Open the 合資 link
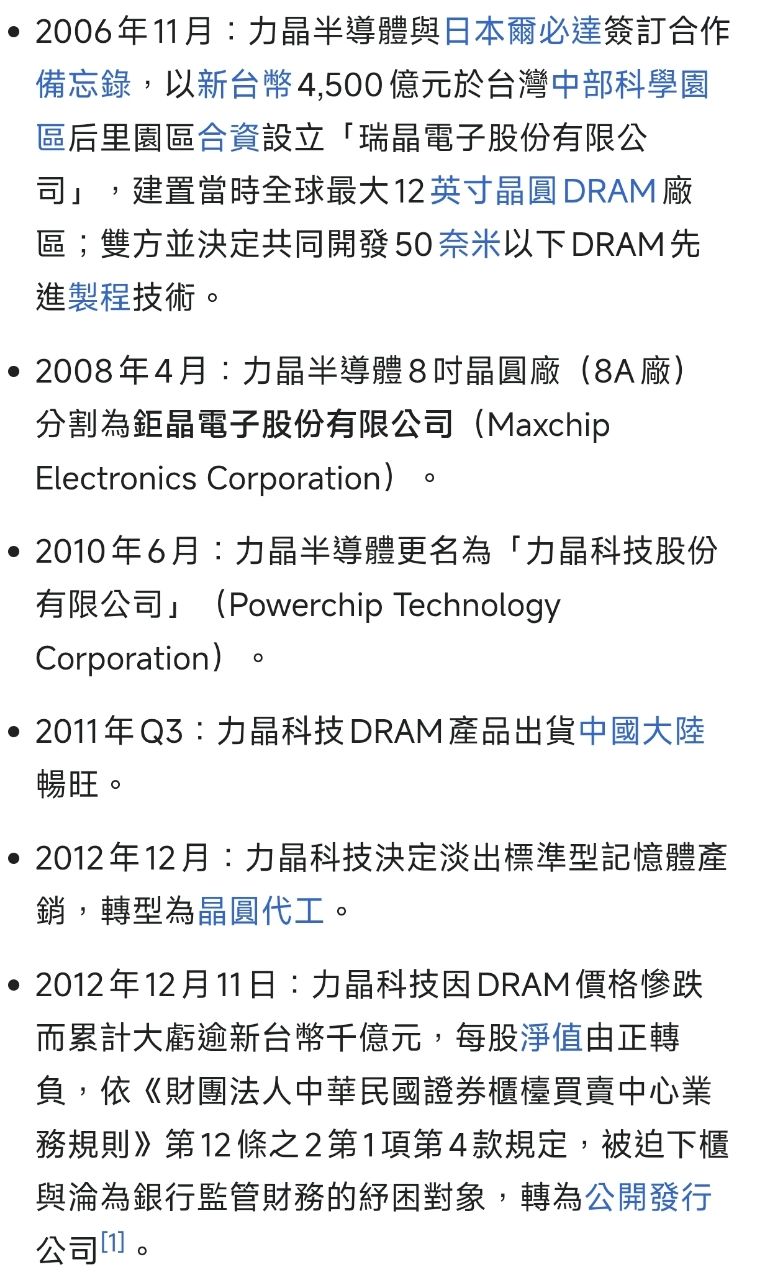765x1280 pixels. tap(229, 138)
